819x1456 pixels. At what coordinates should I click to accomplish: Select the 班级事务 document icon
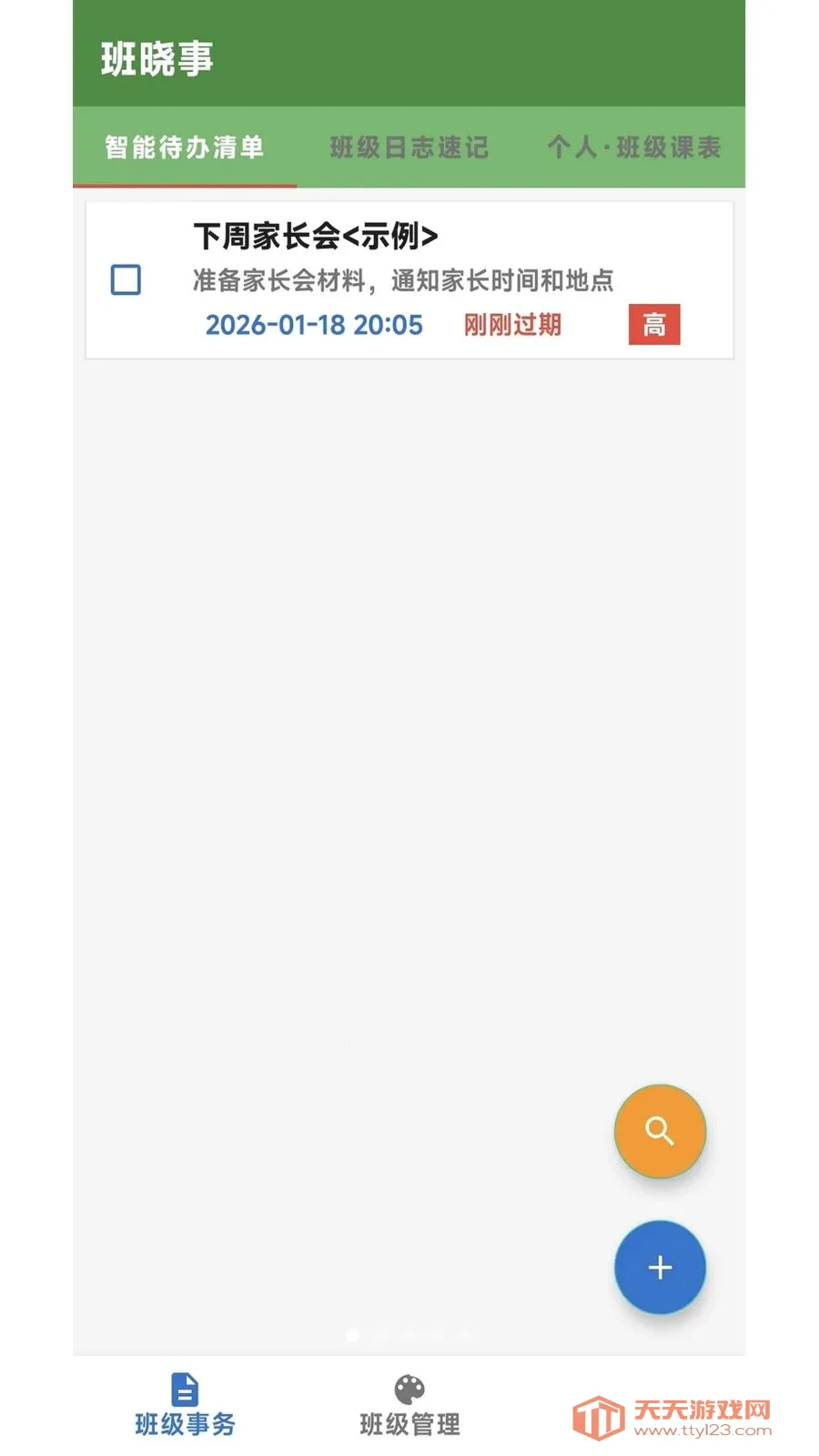pyautogui.click(x=186, y=1389)
